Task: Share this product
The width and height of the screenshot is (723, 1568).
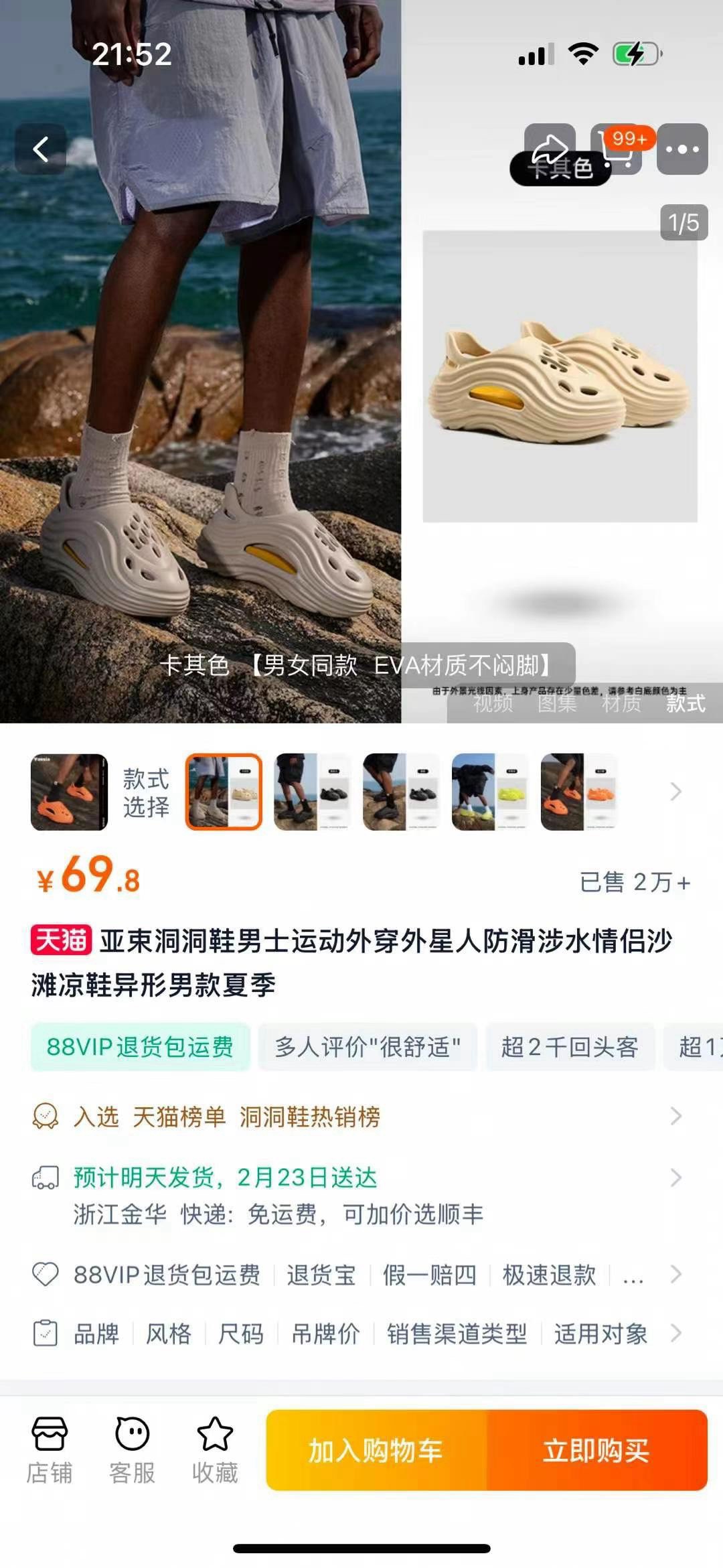Action: 550,149
